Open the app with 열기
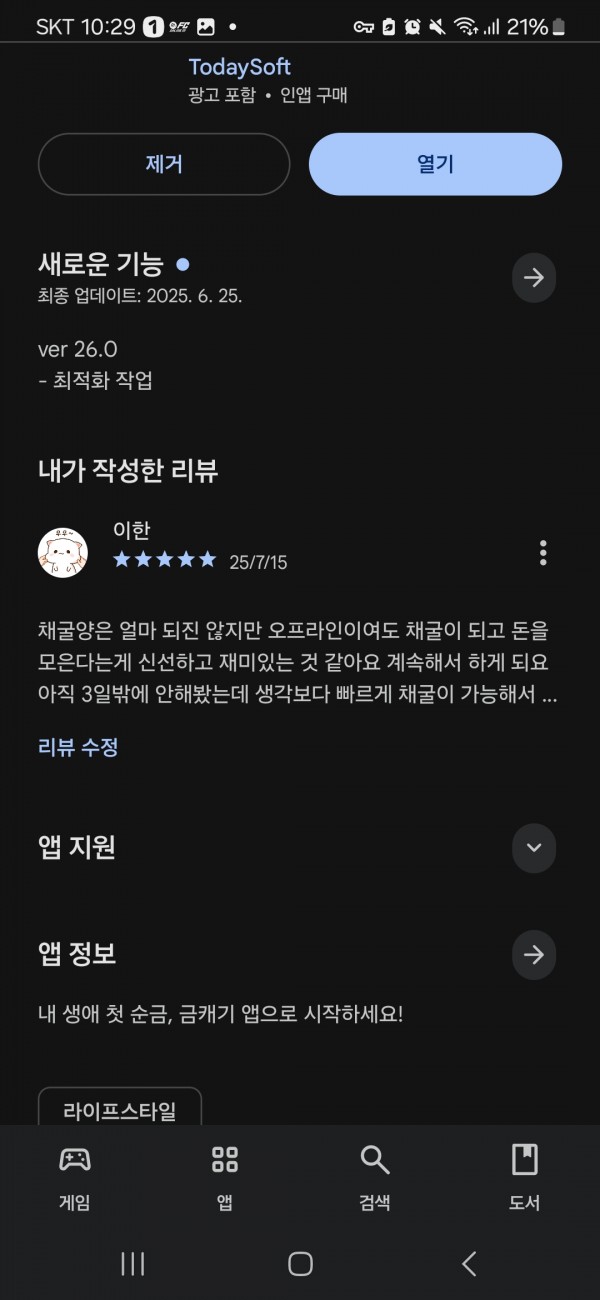Viewport: 600px width, 1300px height. (435, 164)
